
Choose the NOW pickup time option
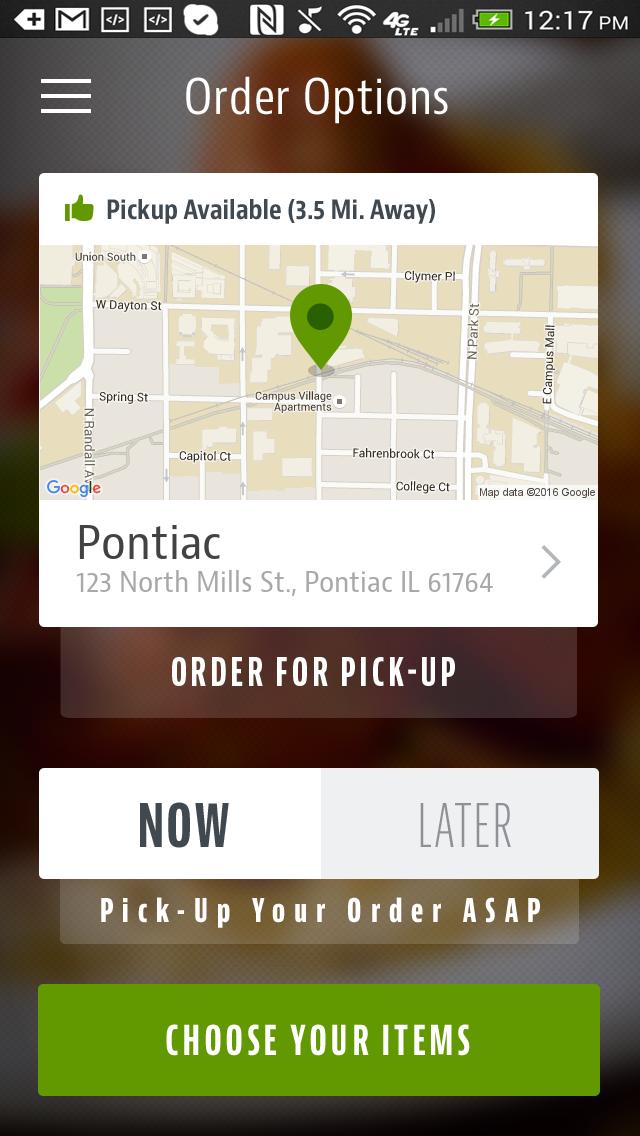pos(181,824)
